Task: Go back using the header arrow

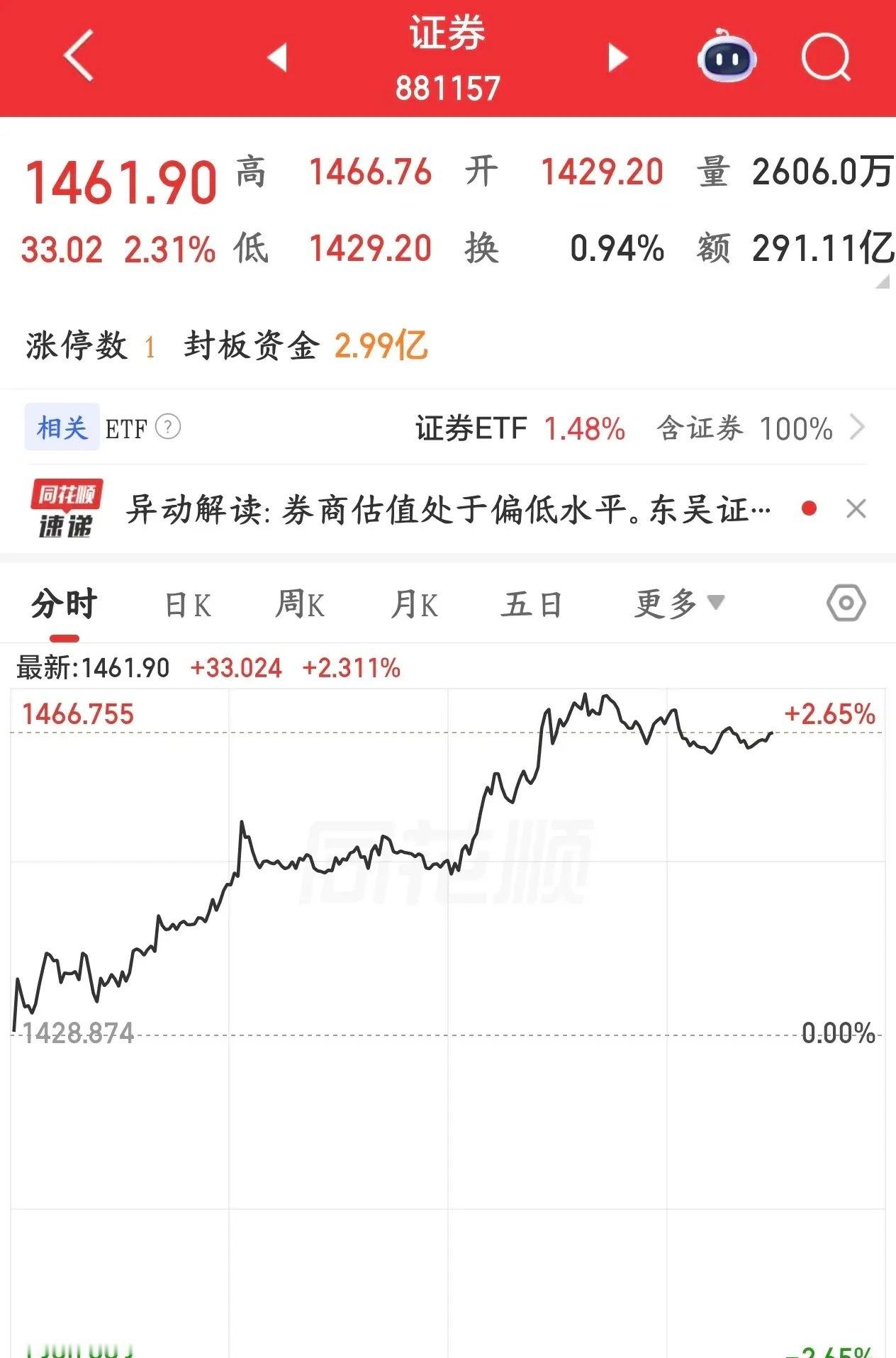Action: pos(79,56)
